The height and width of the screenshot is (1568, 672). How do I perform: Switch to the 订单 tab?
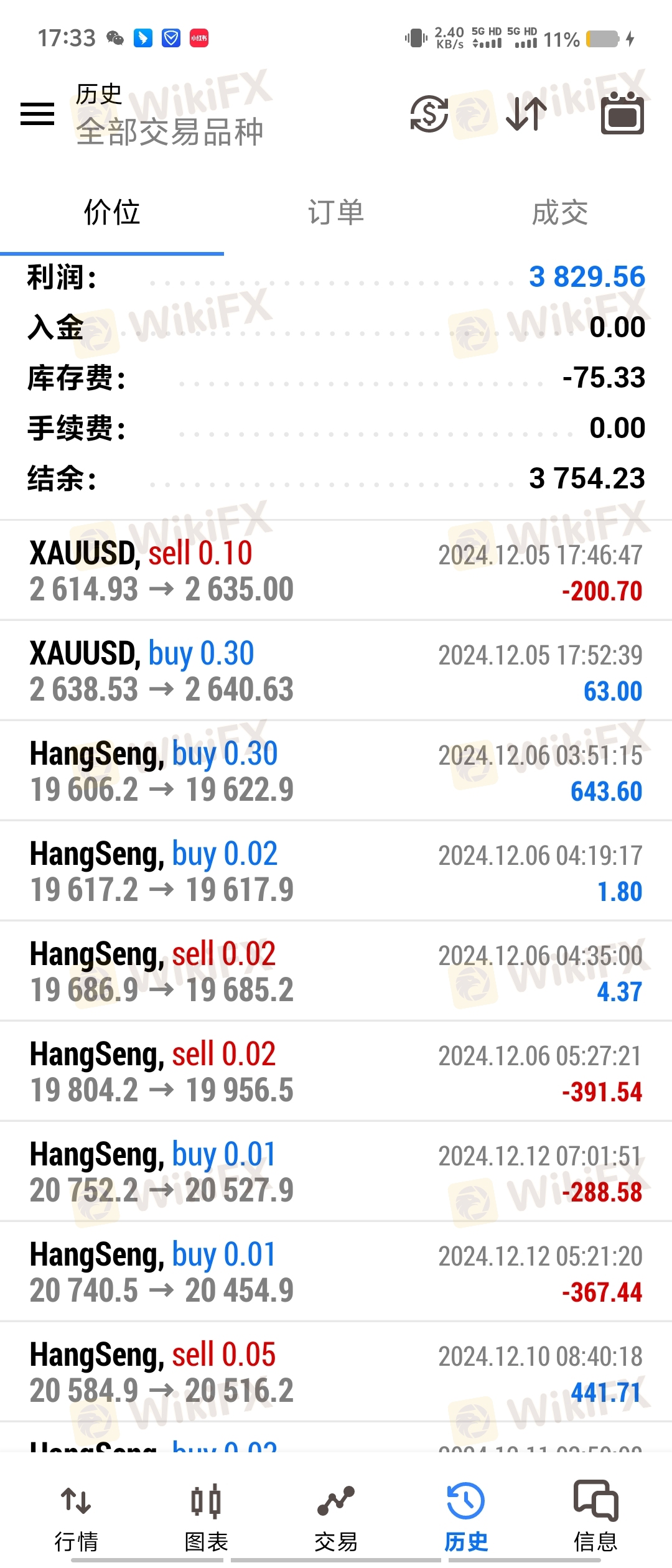[336, 213]
